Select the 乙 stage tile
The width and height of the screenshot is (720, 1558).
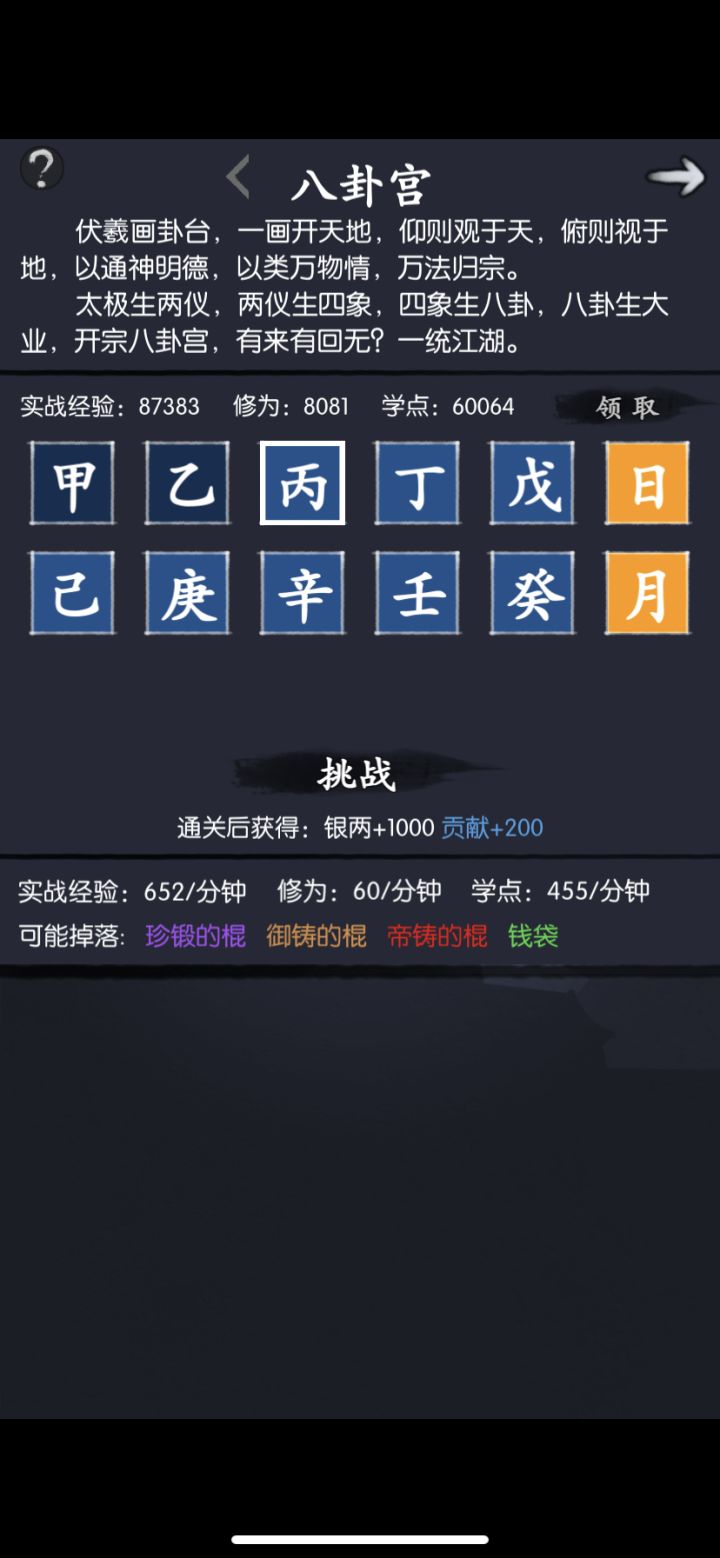[x=187, y=483]
